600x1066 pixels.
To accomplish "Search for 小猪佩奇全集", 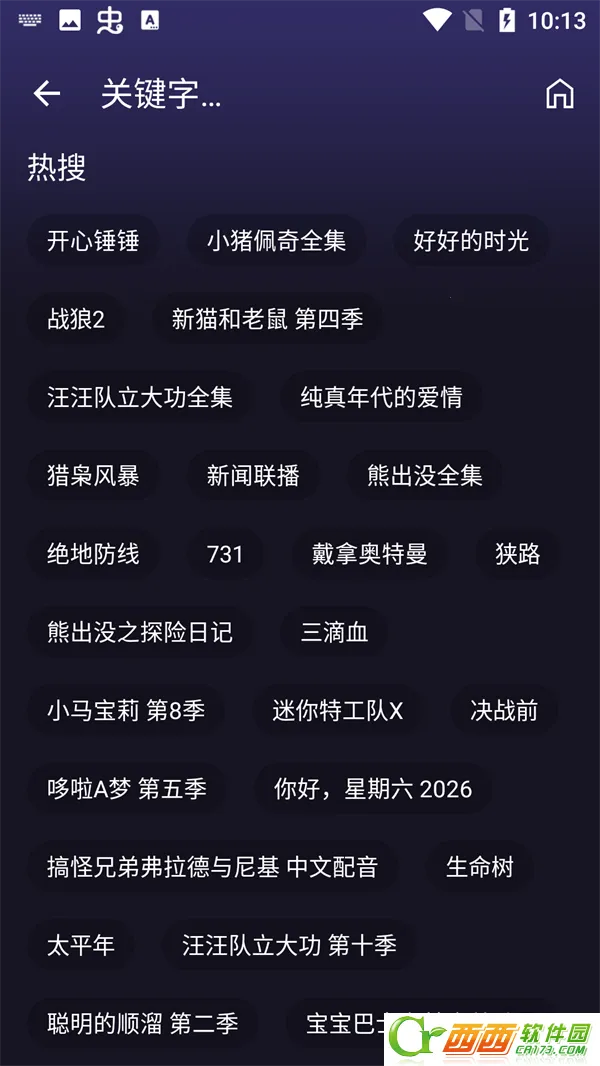I will 276,241.
